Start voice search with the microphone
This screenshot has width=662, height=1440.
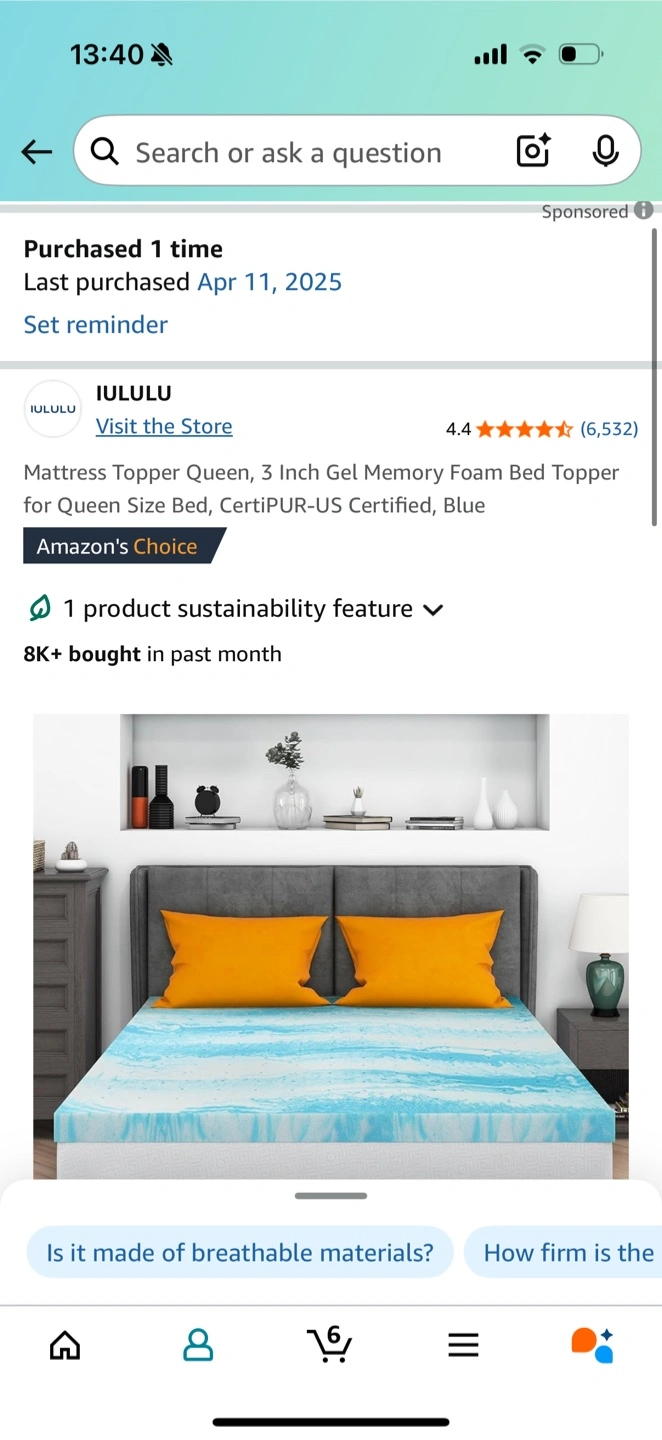coord(605,152)
